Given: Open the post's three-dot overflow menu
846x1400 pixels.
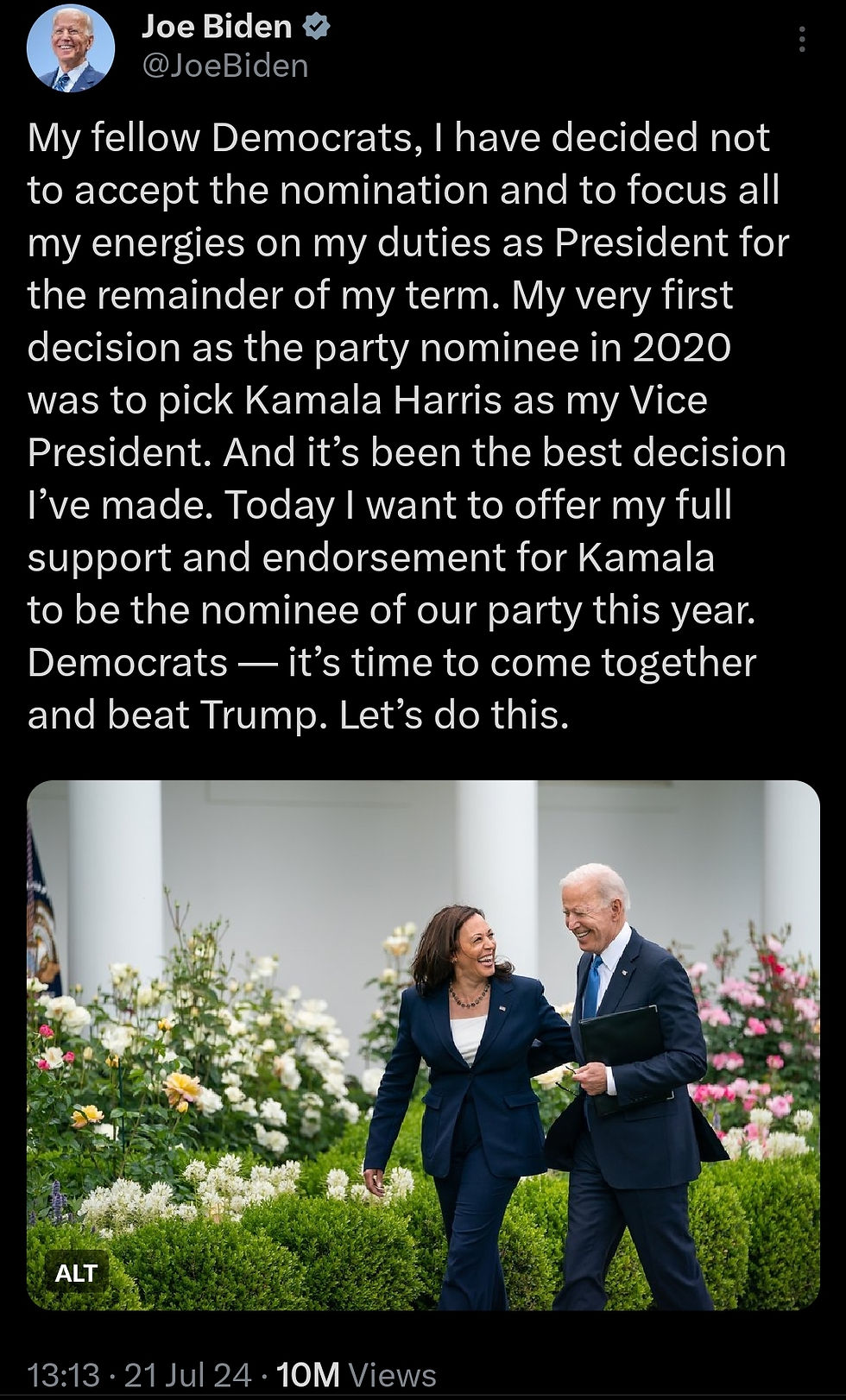Looking at the screenshot, I should tap(802, 40).
